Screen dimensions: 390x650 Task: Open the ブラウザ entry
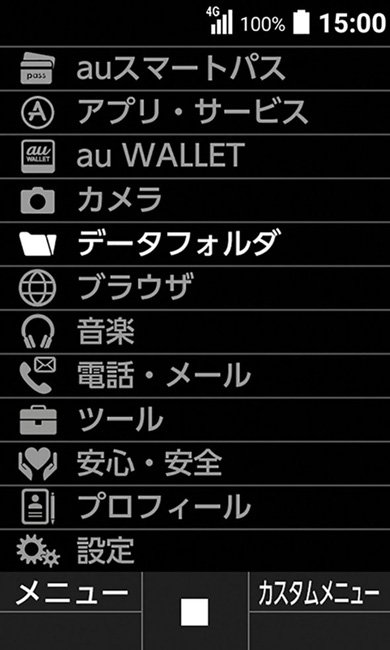pos(195,288)
